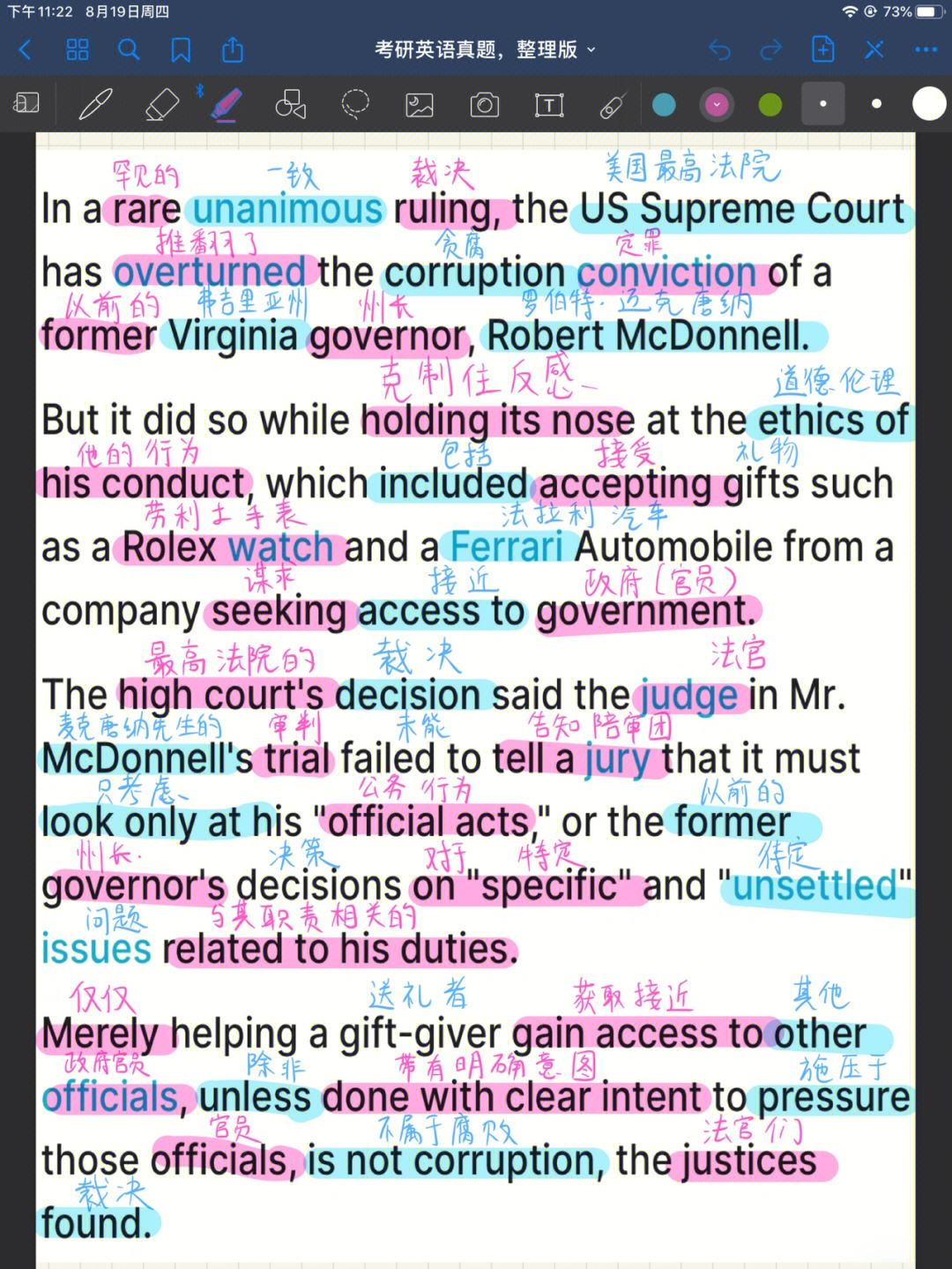Viewport: 952px width, 1269px height.
Task: Select the pen tool
Action: pos(95,105)
